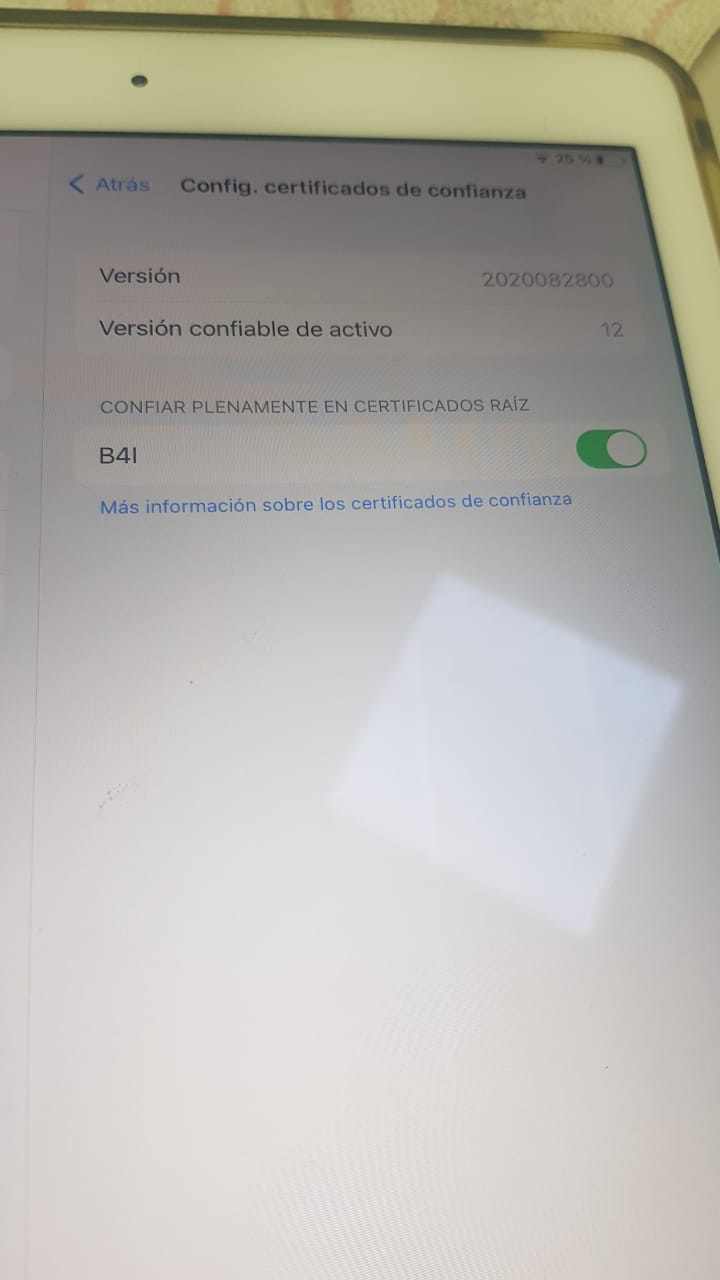This screenshot has width=720, height=1280.
Task: Open Más información sobre los certificados de confianza
Action: click(336, 503)
